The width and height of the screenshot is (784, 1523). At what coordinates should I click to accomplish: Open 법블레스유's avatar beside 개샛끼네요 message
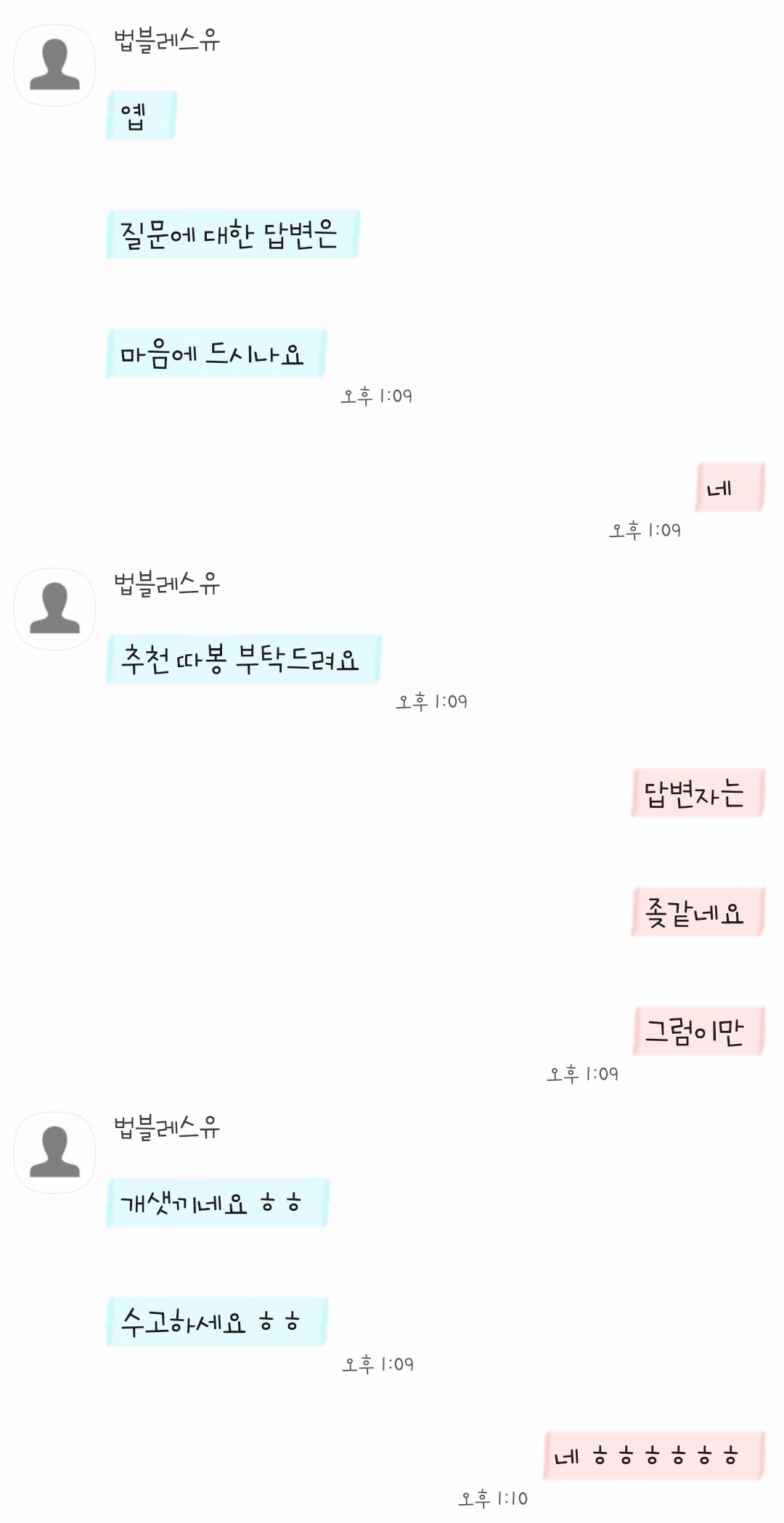point(54,1152)
